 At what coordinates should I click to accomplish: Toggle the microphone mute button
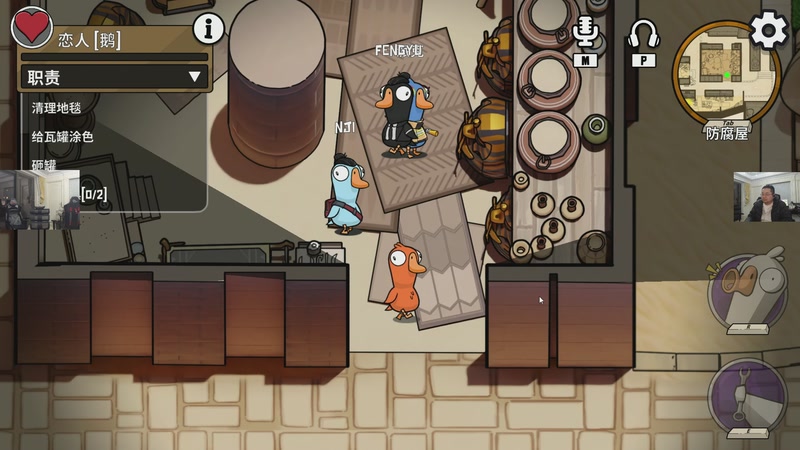tap(587, 36)
